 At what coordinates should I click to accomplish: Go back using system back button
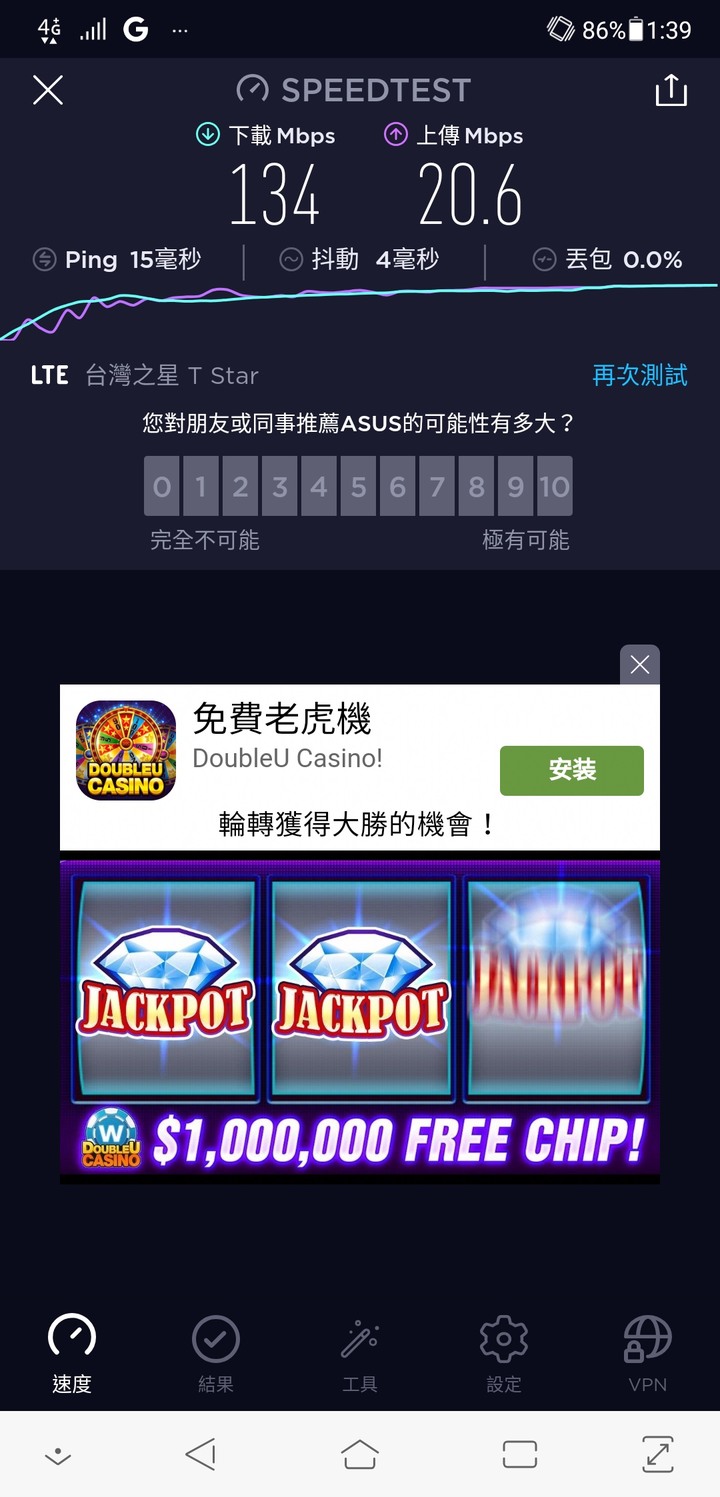201,1454
